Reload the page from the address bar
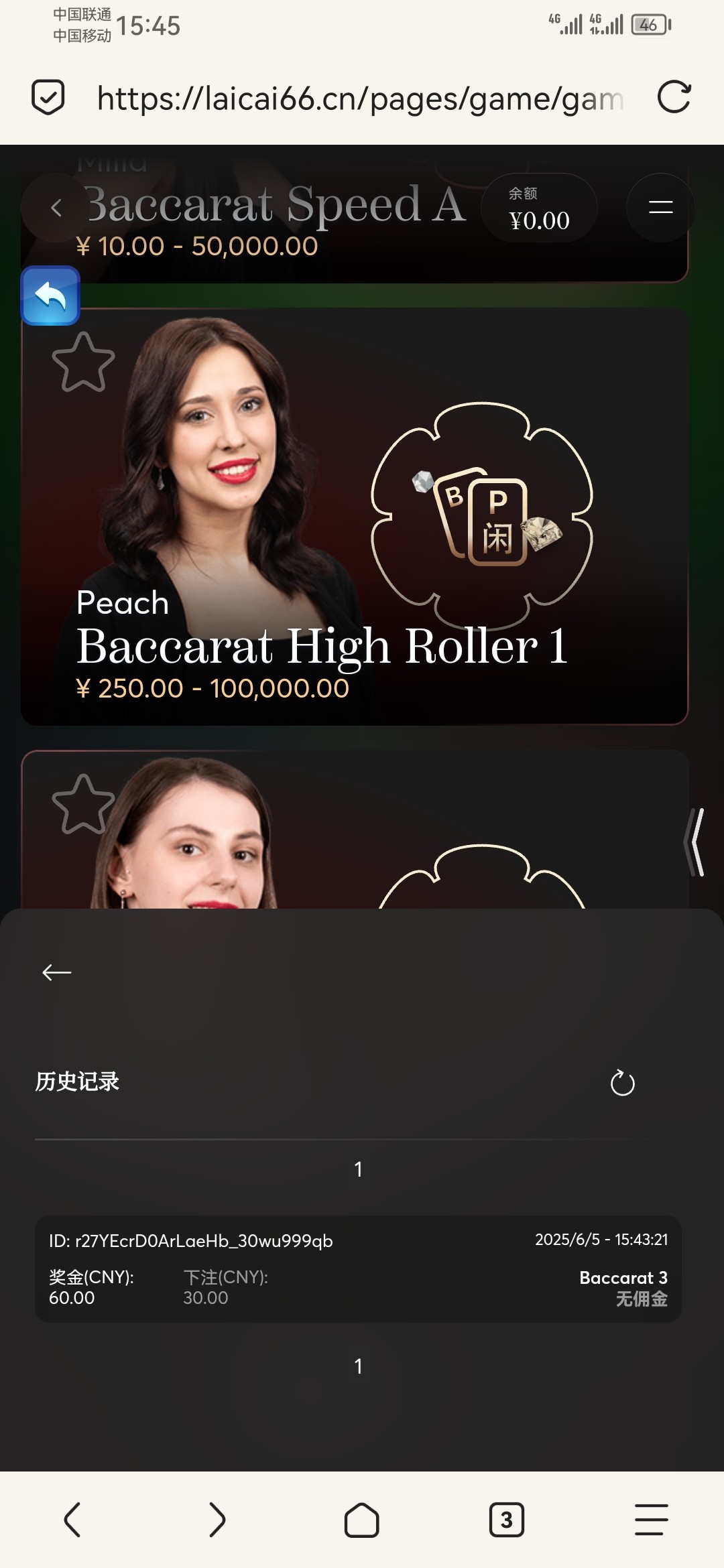Screen dimensions: 724x1568 674,98
